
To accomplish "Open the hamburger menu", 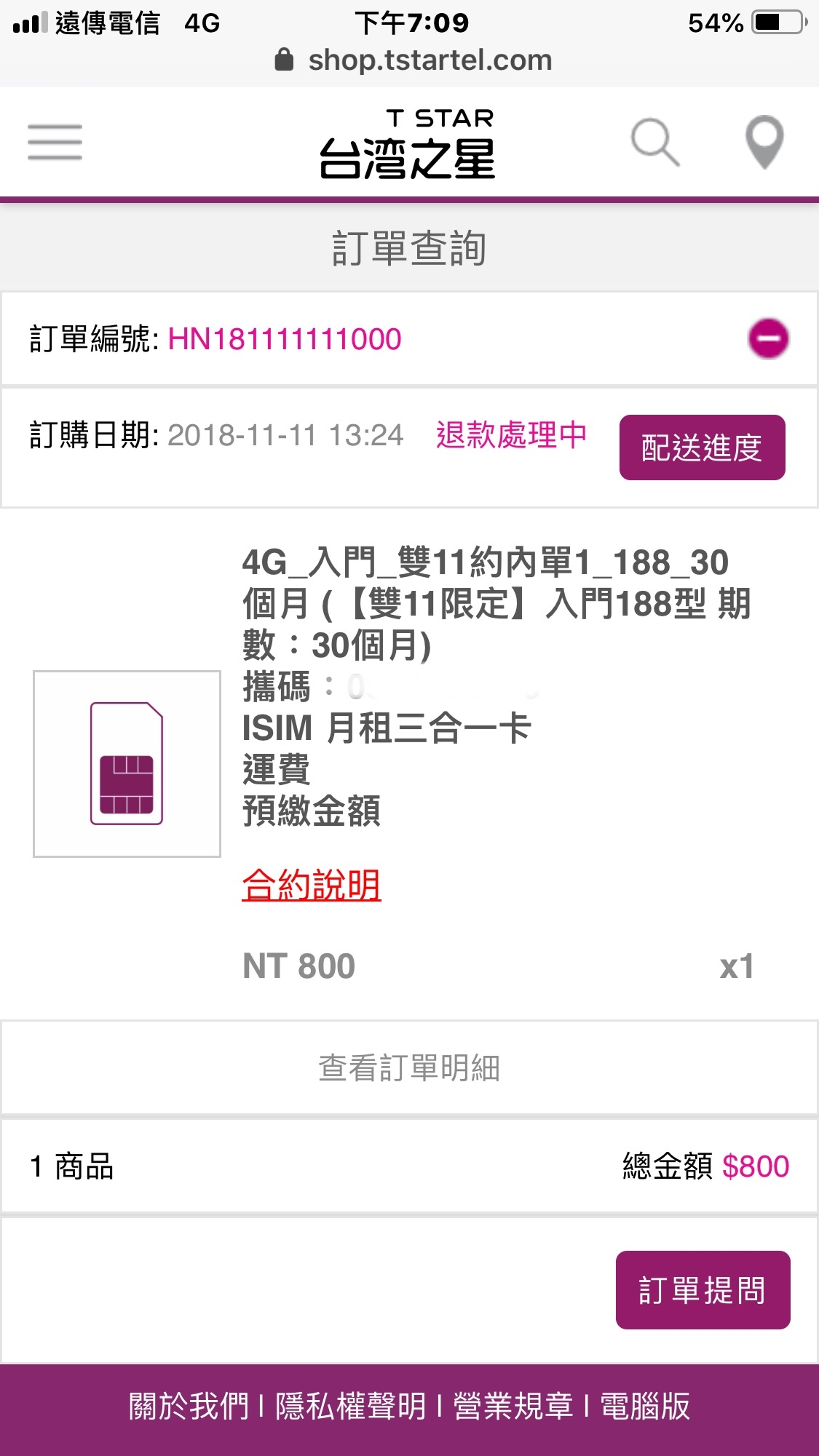I will click(x=55, y=142).
